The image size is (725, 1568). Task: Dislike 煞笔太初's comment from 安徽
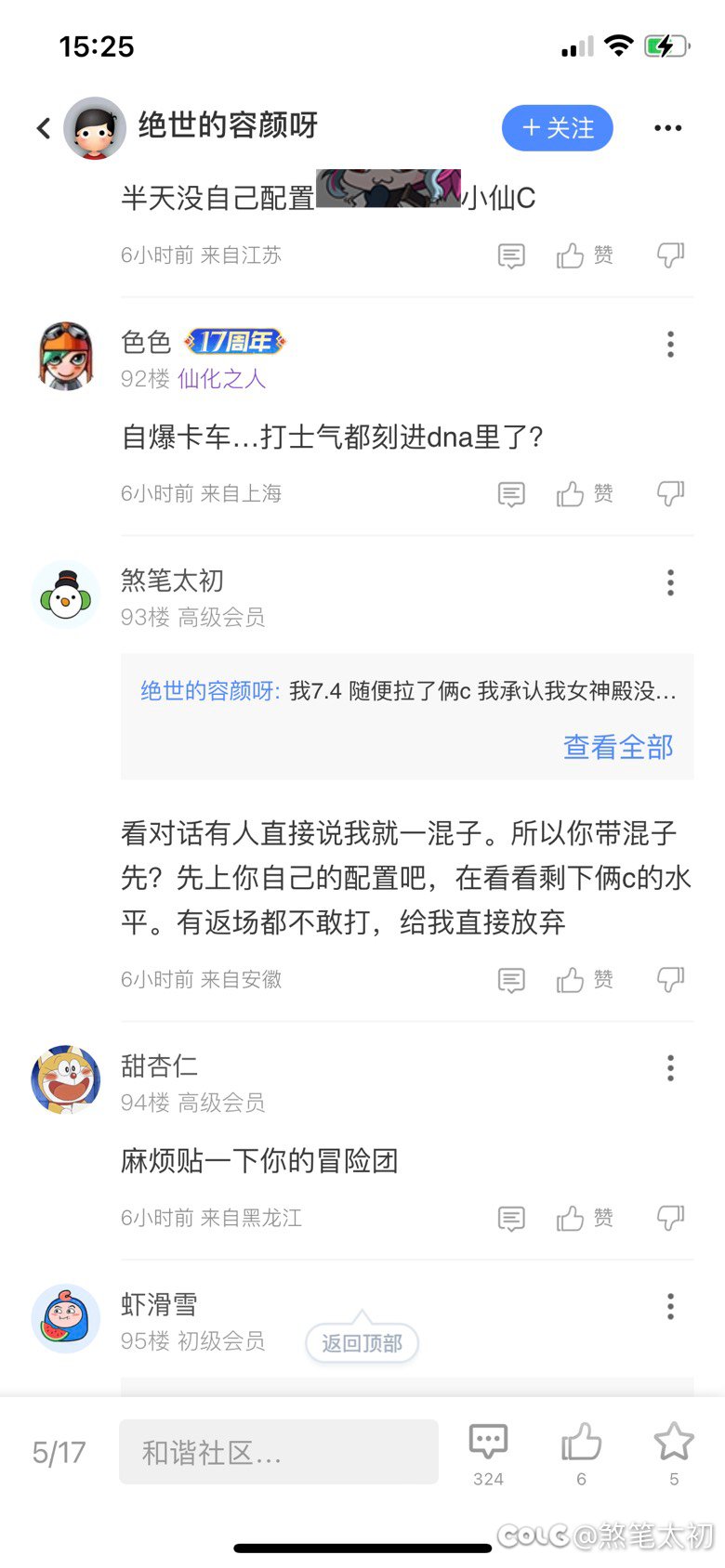670,979
